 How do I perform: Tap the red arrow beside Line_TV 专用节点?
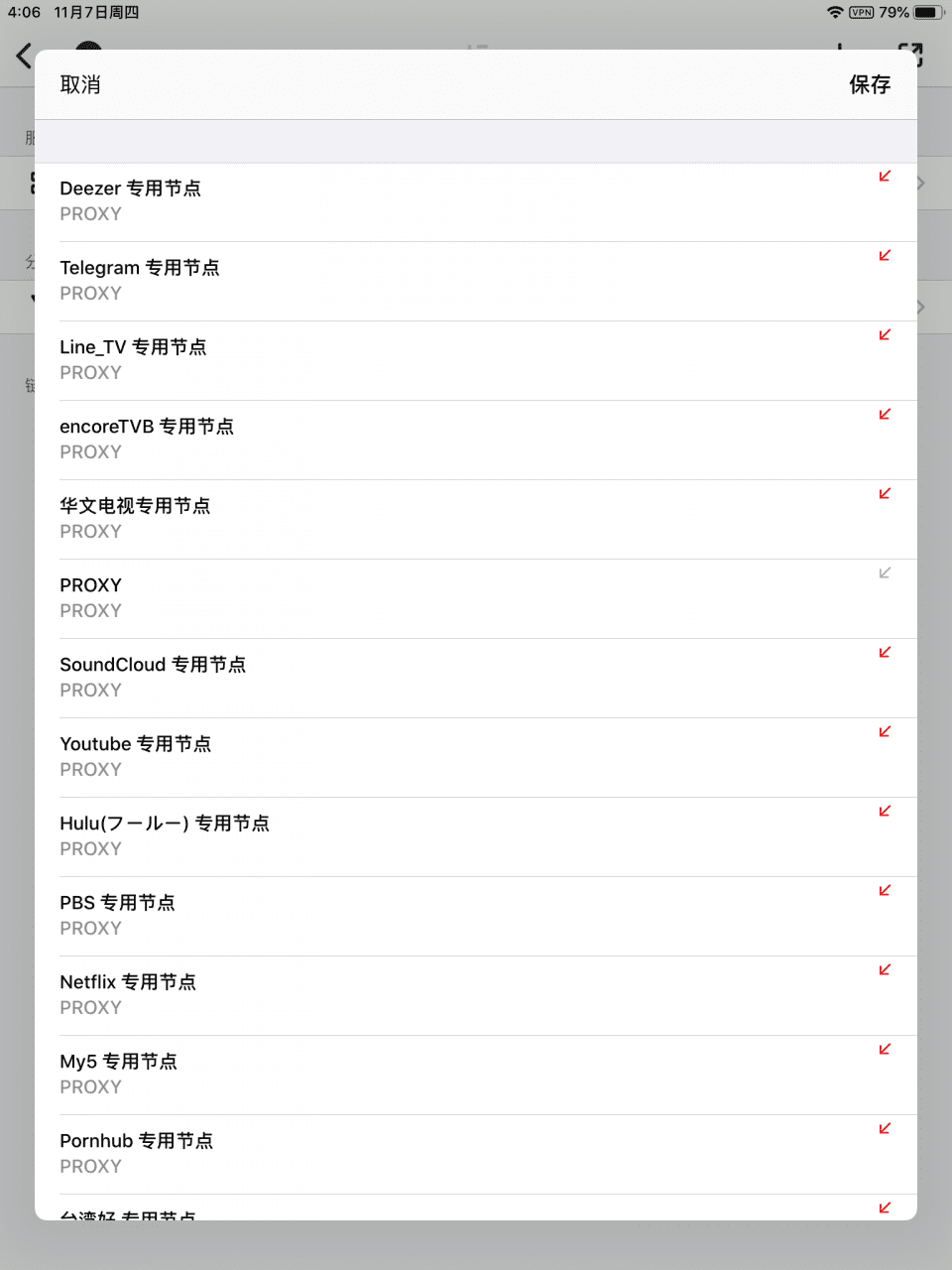point(884,334)
